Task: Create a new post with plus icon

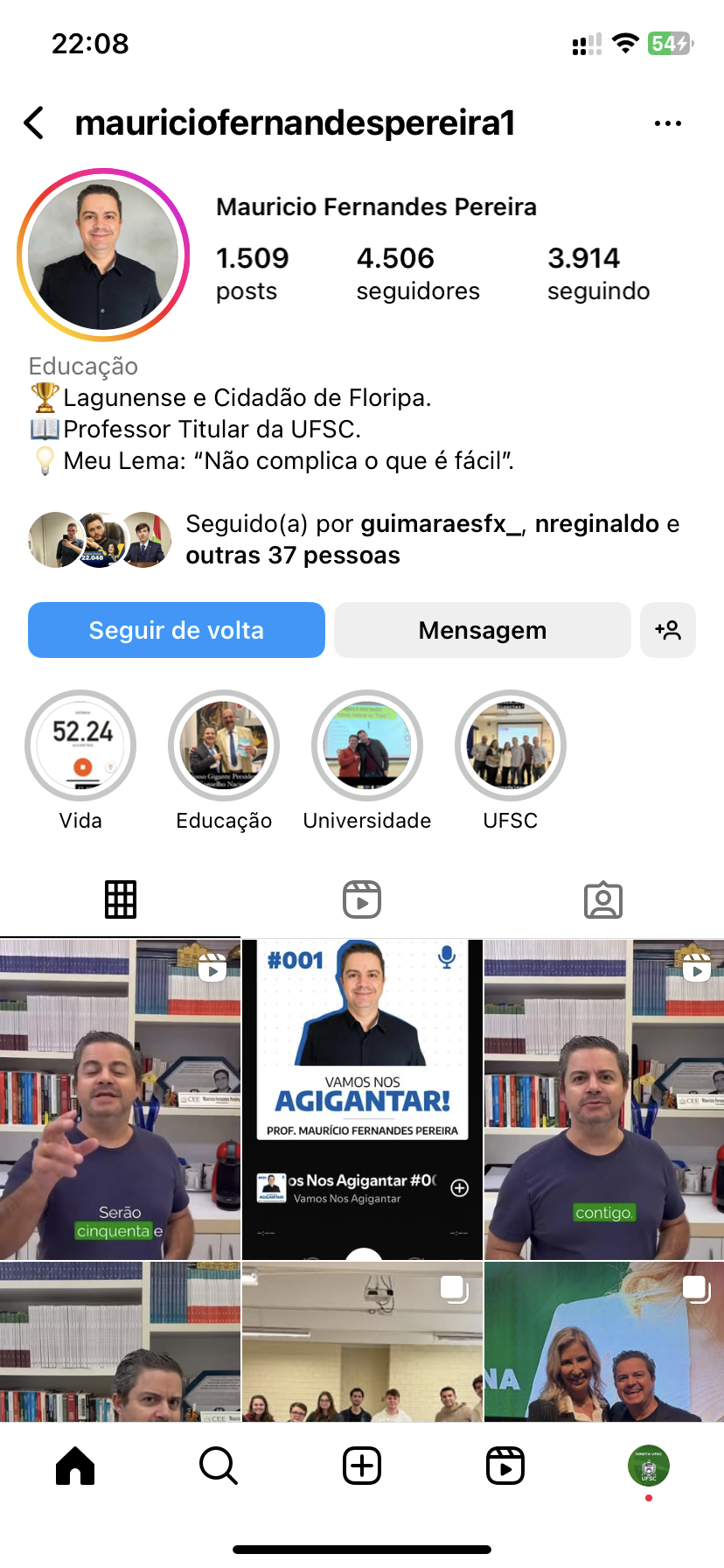Action: click(362, 1466)
